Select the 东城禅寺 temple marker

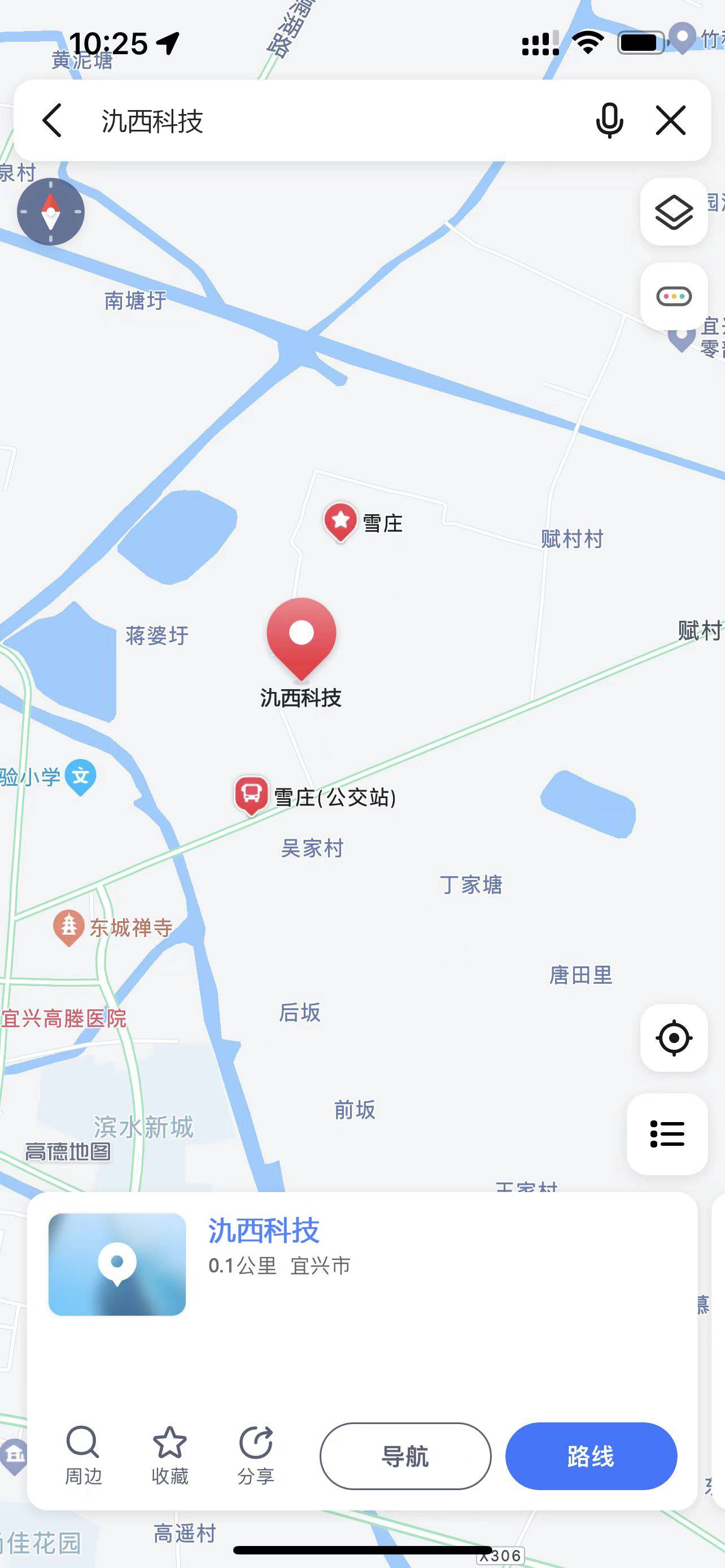69,926
